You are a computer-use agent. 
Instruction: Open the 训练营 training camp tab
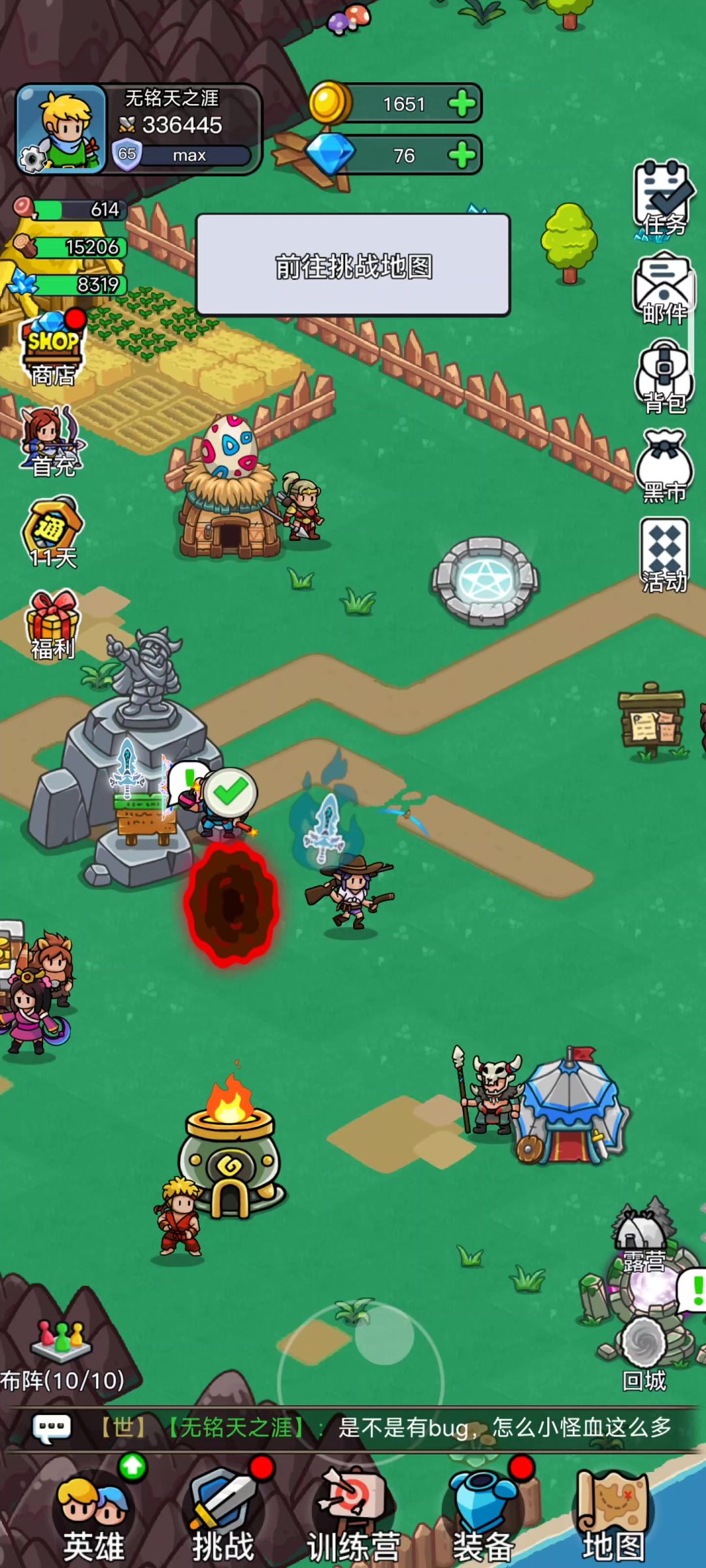click(353, 1517)
